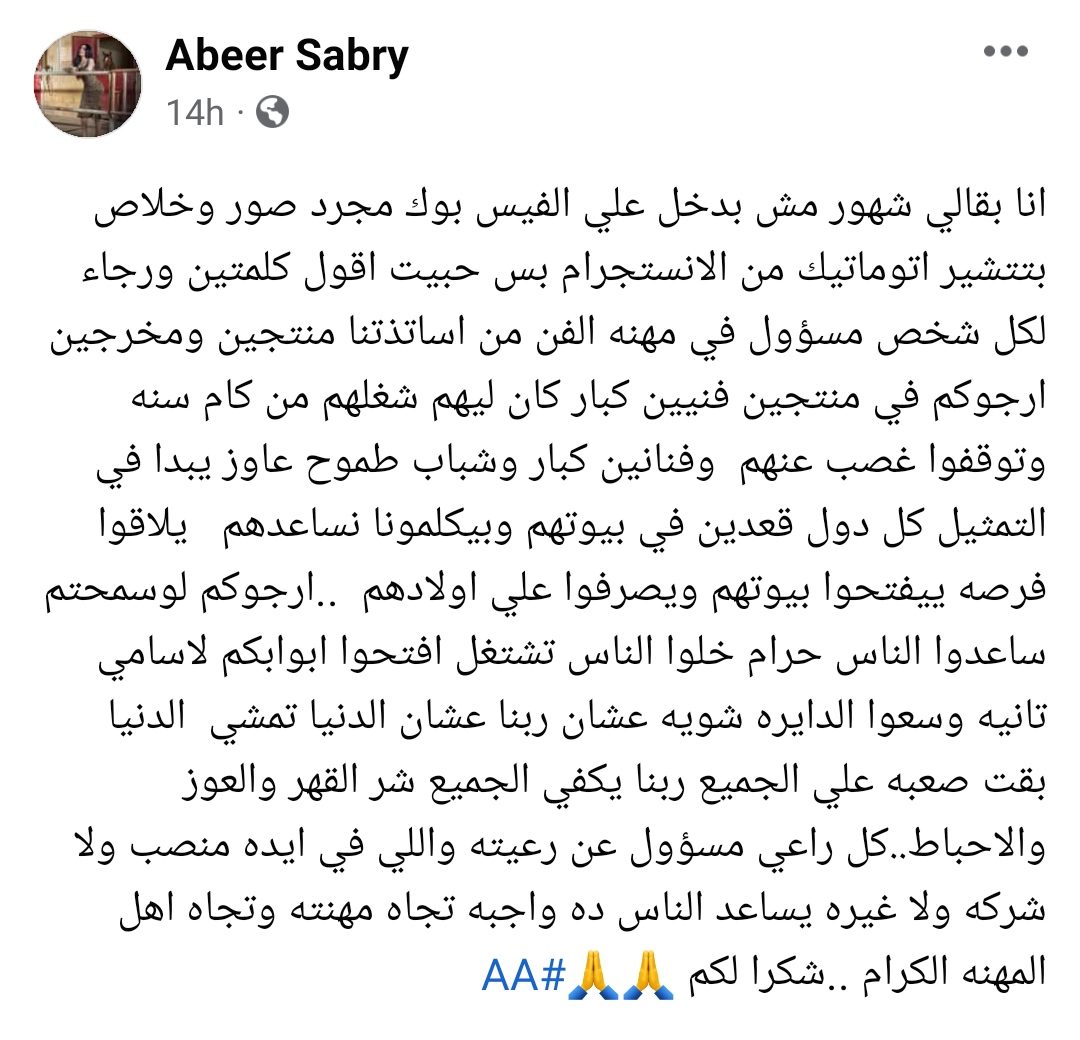
Task: Open the Abeer Sabry profile name link
Action: [287, 56]
